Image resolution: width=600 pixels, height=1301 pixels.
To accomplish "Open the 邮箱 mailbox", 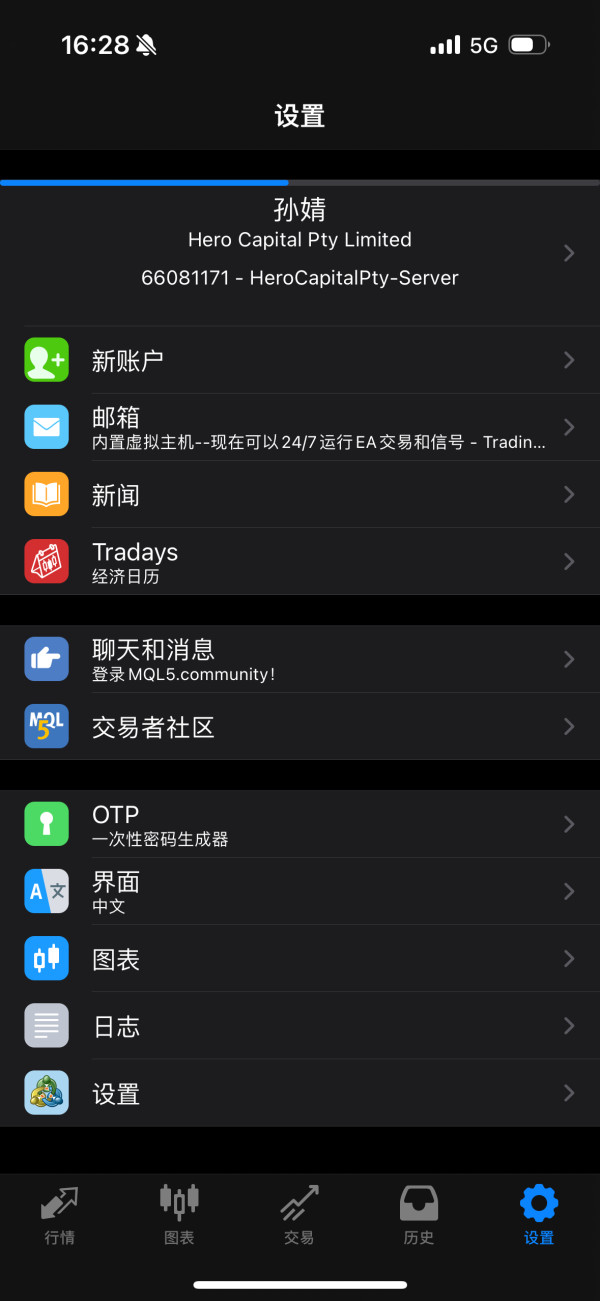I will tap(300, 427).
